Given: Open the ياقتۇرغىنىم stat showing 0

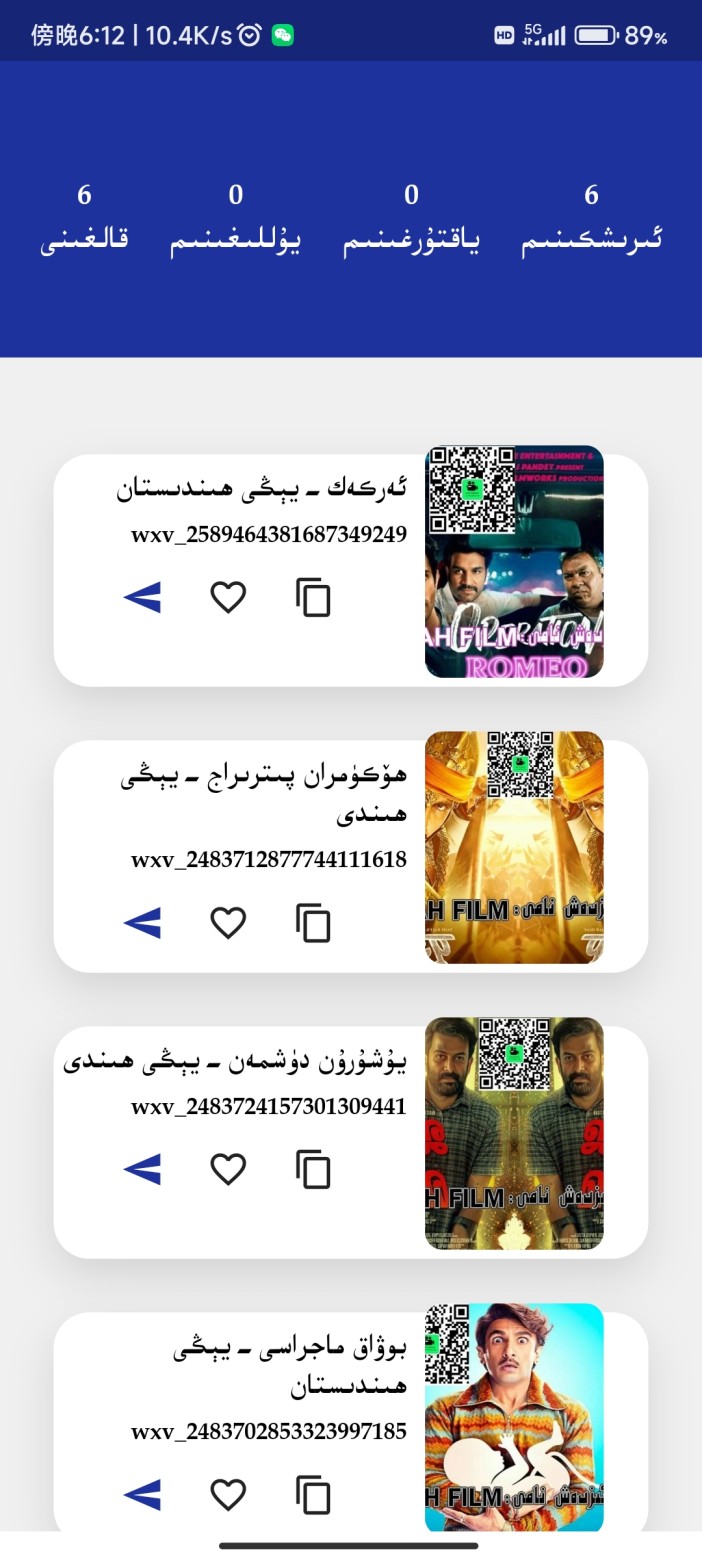Looking at the screenshot, I should point(411,218).
